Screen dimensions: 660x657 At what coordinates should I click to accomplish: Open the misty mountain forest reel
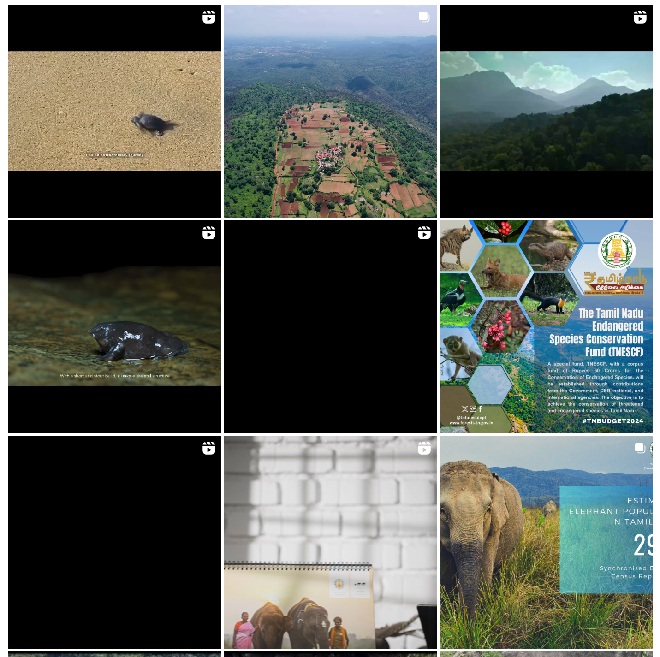click(546, 111)
